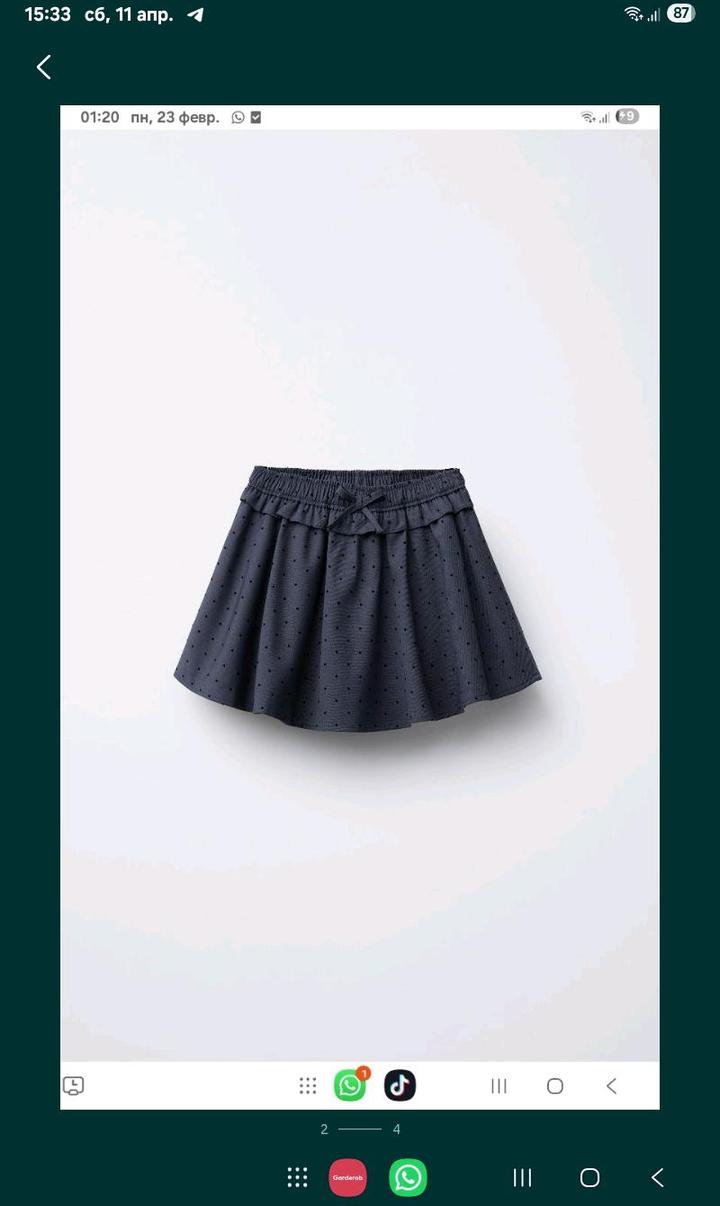The width and height of the screenshot is (720, 1206).
Task: Launch the Garderob app from the taskbar
Action: [x=348, y=1177]
